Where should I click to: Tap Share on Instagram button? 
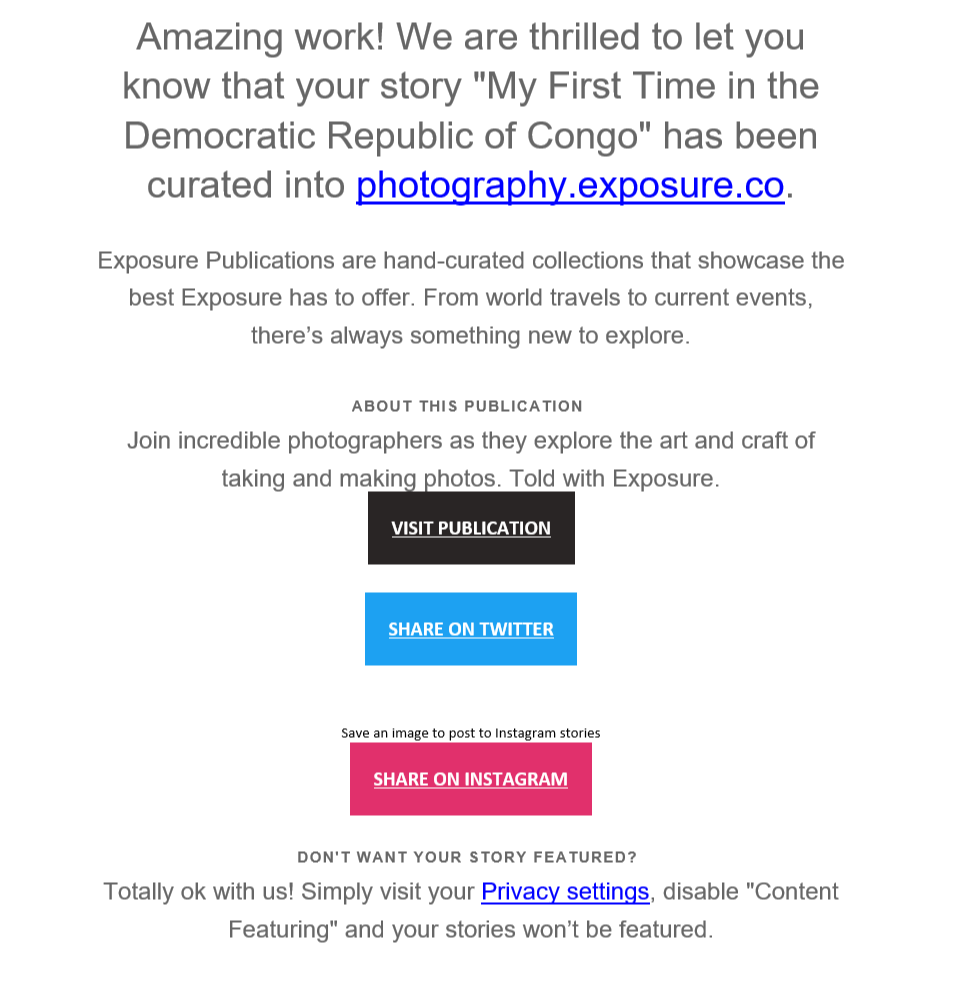click(471, 779)
